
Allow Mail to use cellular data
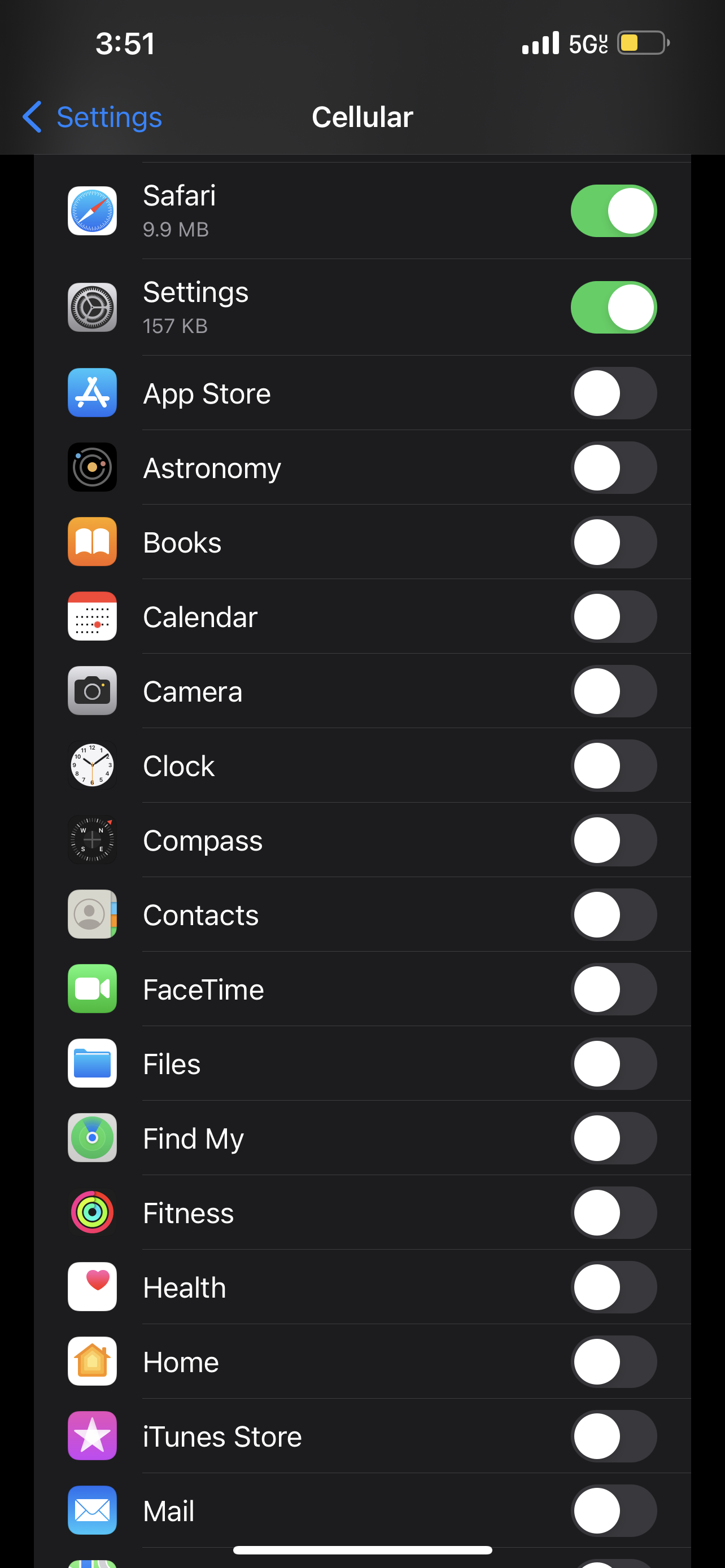pos(613,1511)
